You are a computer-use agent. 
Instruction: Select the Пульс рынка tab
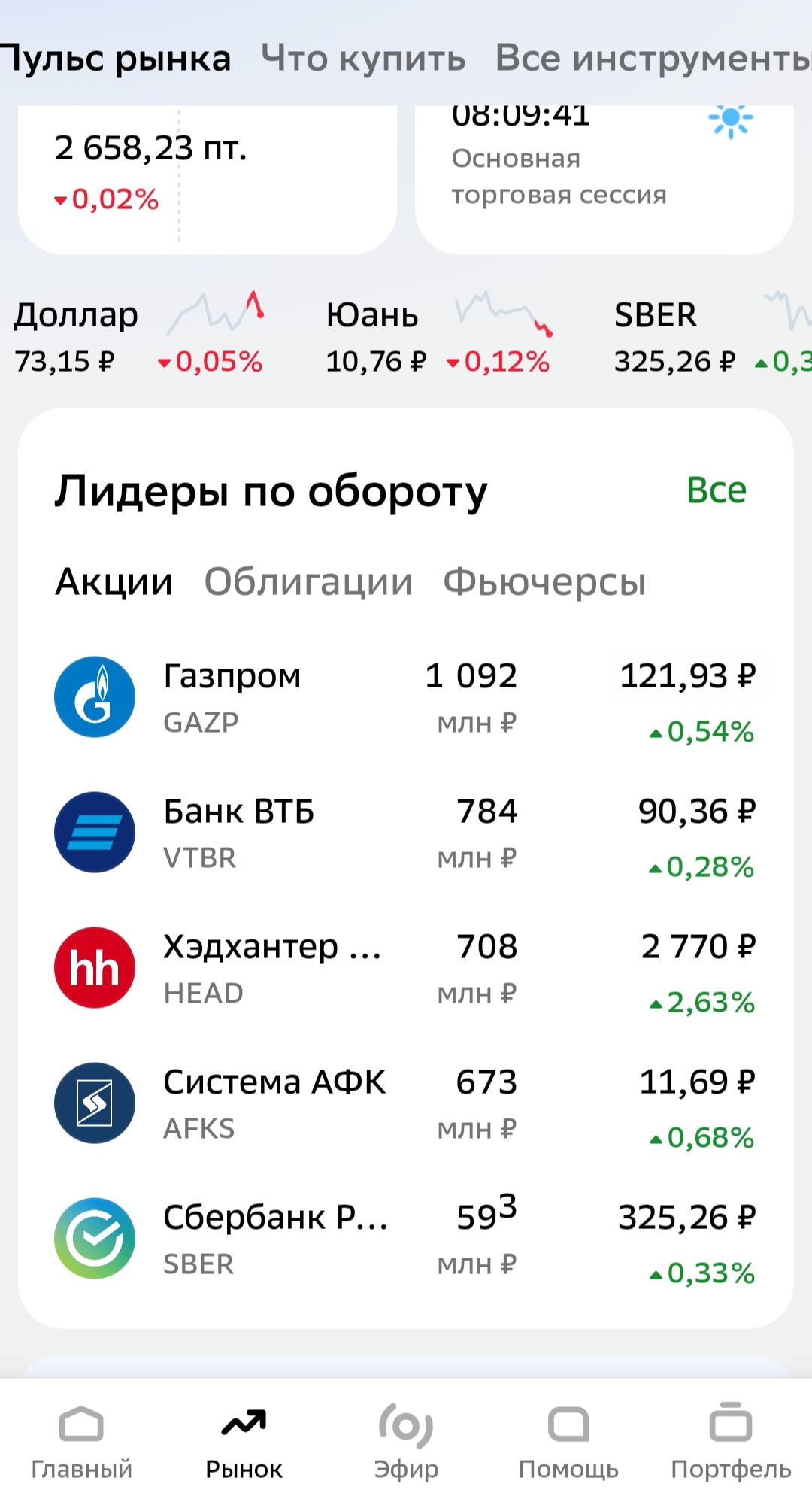115,59
